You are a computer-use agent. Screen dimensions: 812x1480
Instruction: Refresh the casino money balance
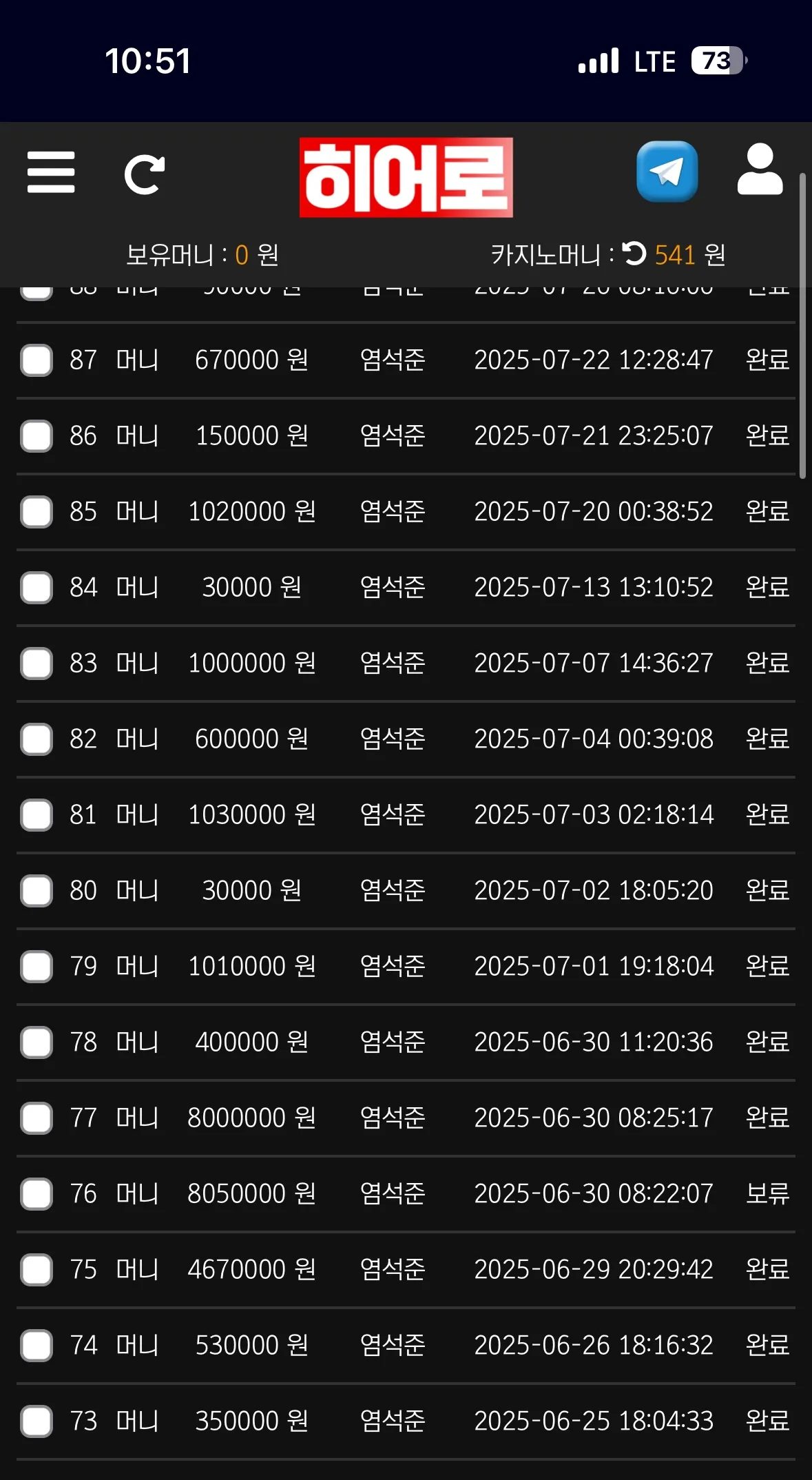point(634,254)
